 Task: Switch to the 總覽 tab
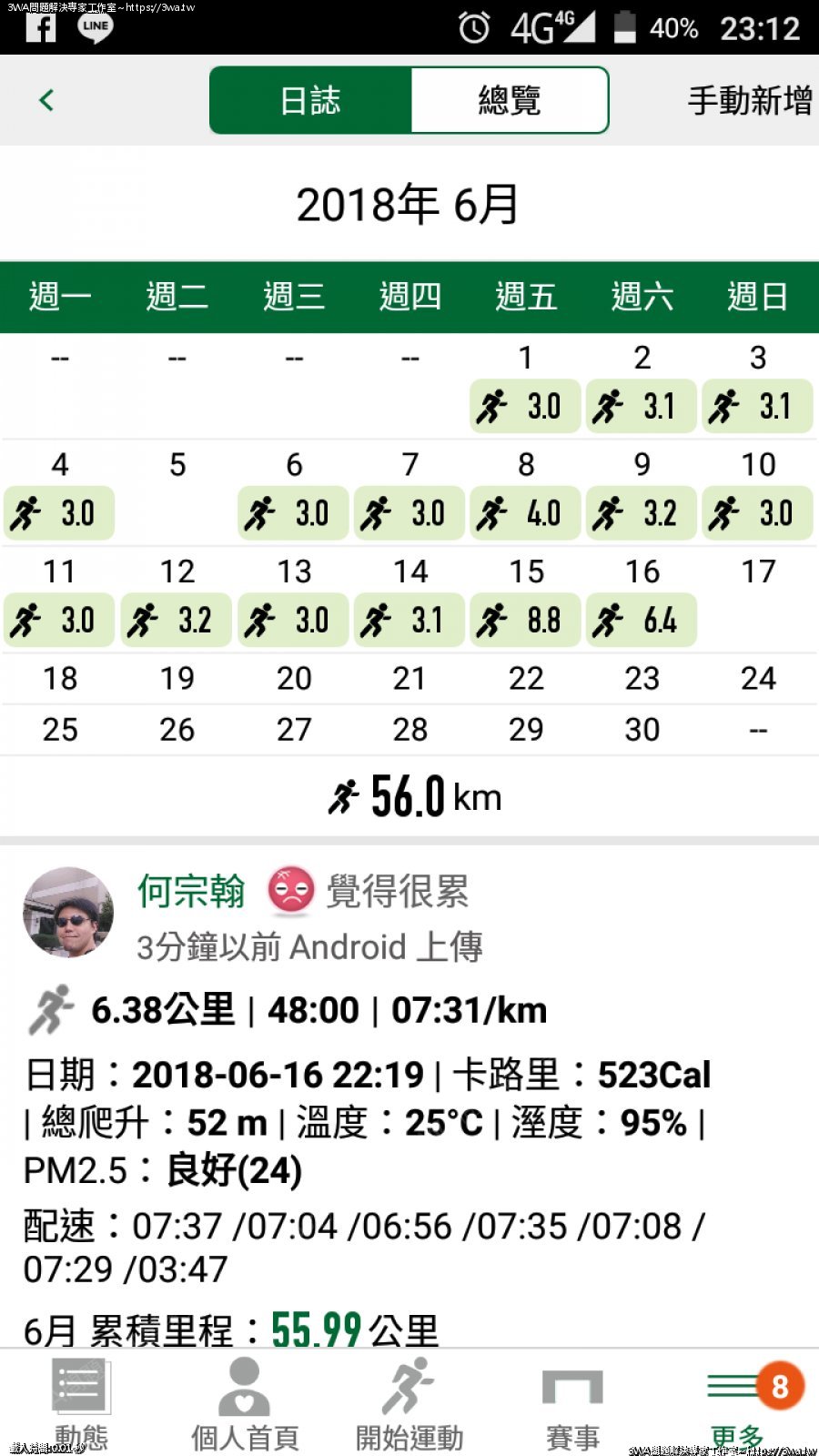pyautogui.click(x=510, y=100)
